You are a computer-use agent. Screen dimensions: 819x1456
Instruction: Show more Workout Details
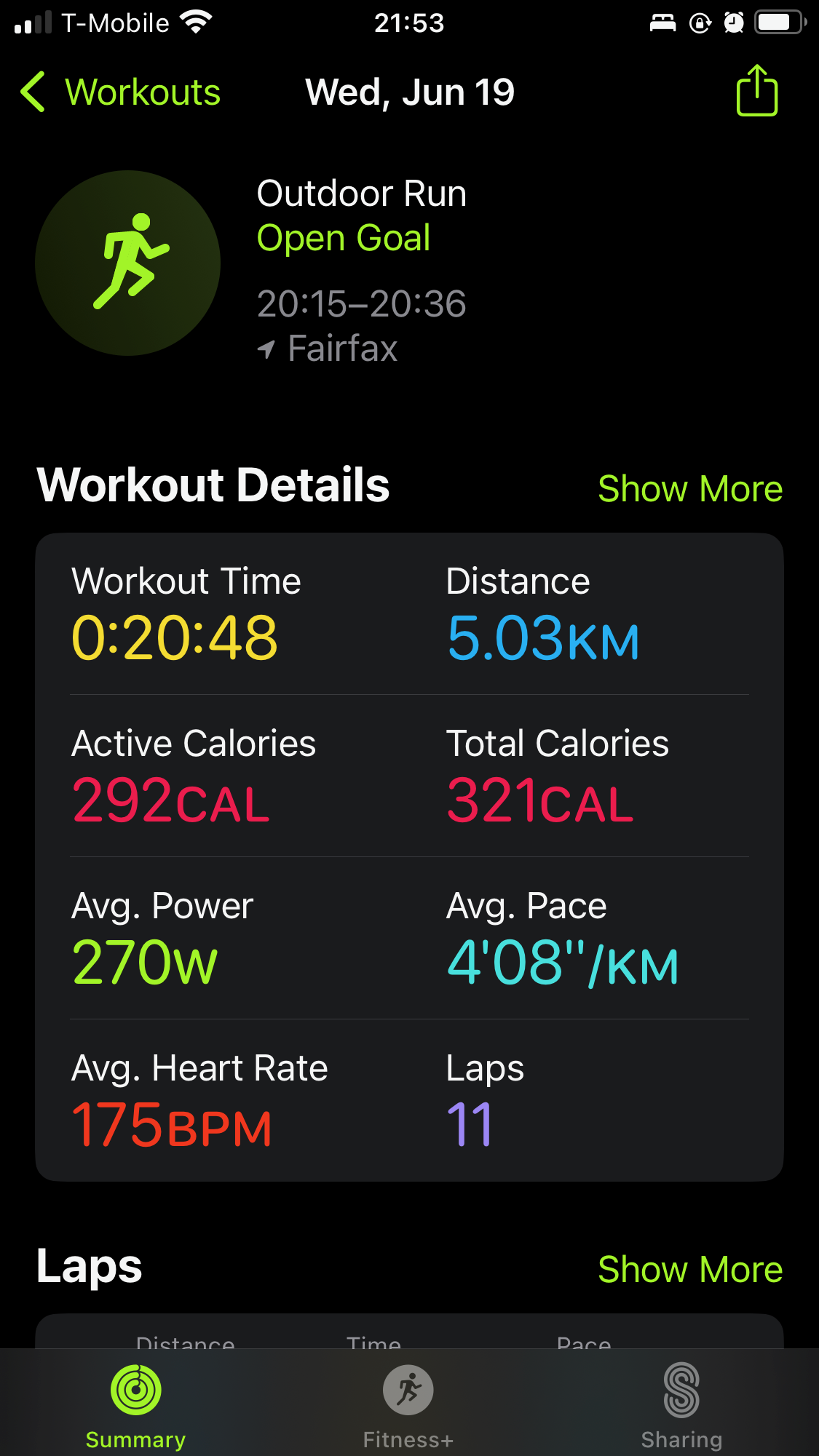(x=690, y=488)
